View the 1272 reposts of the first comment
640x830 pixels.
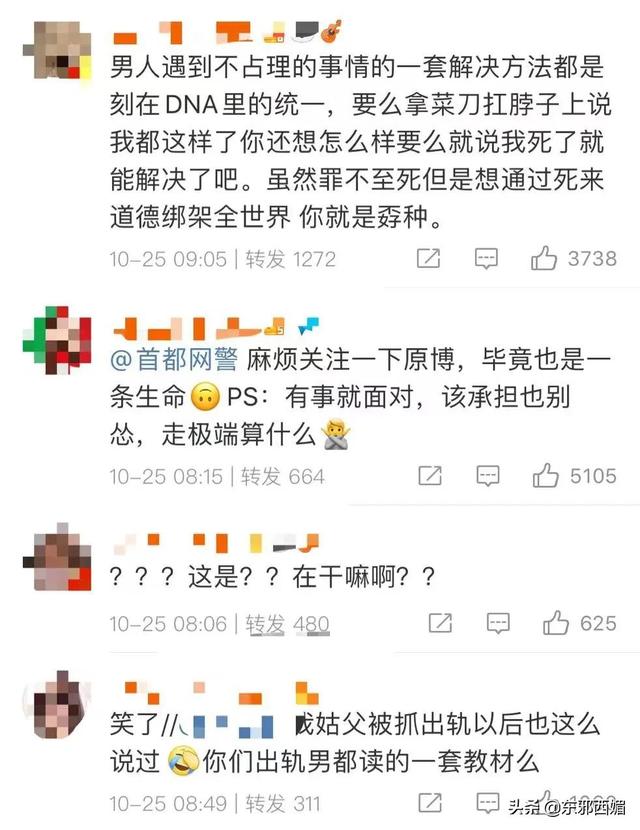pyautogui.click(x=288, y=259)
